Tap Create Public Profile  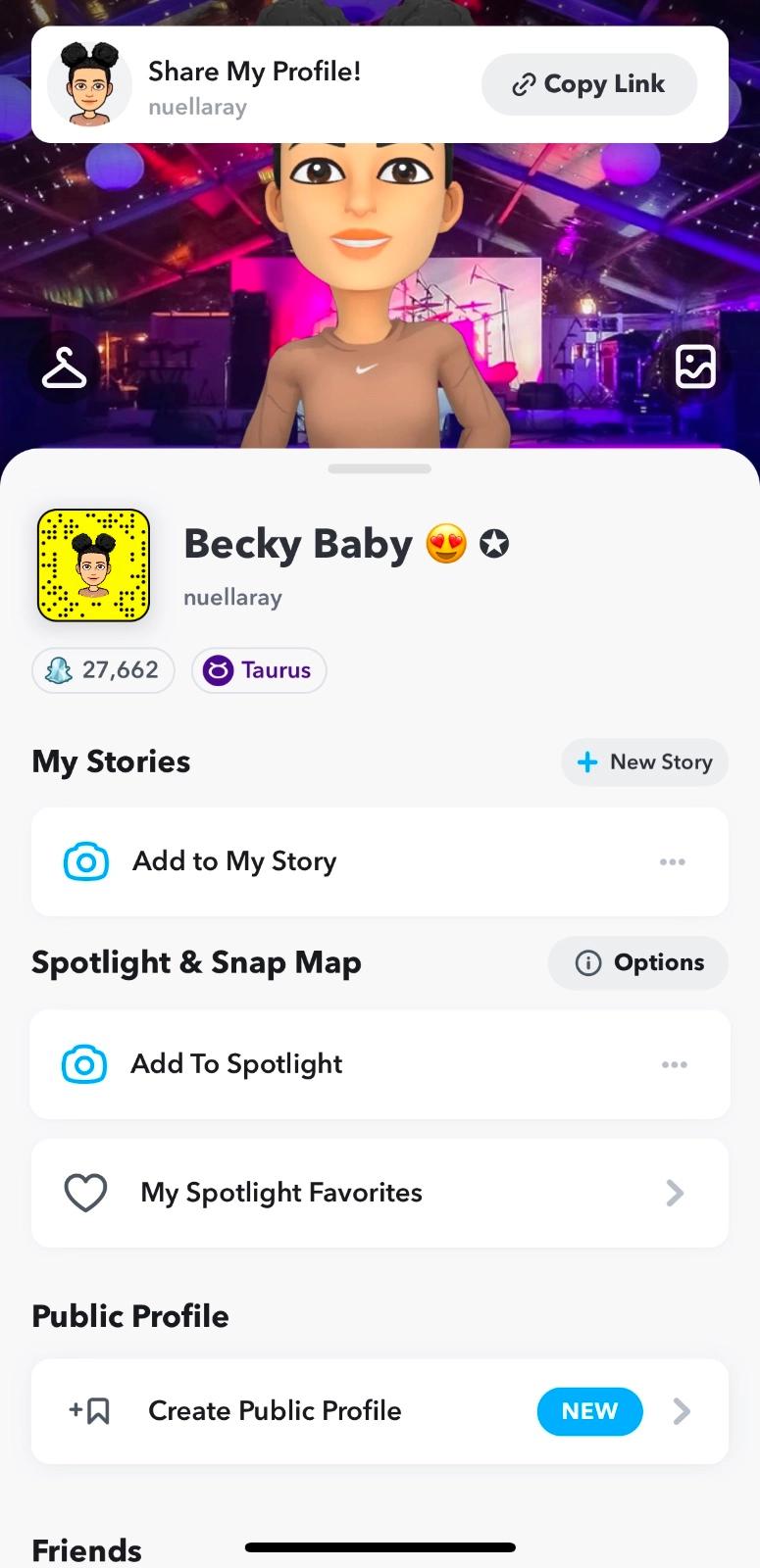[275, 1411]
